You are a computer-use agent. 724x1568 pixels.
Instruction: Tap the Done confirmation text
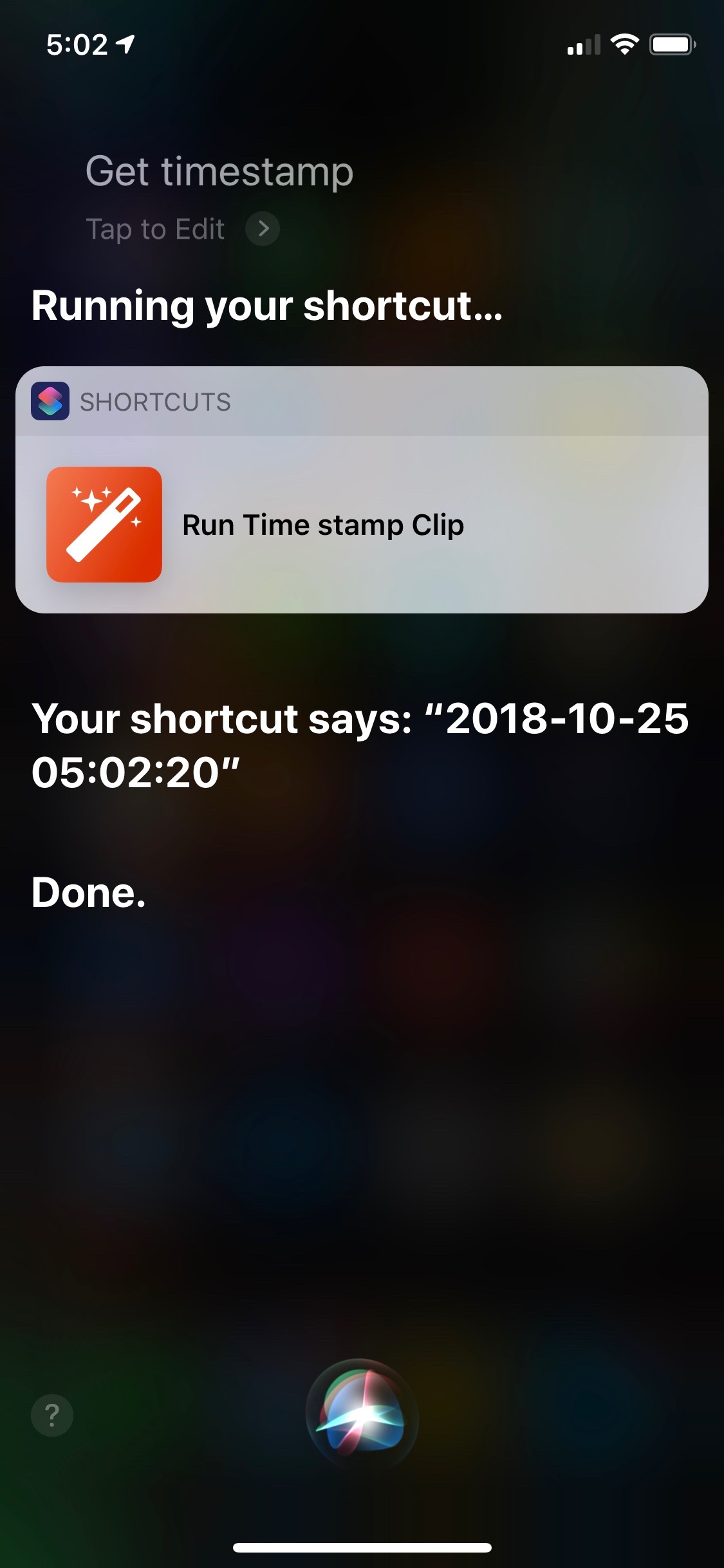88,891
